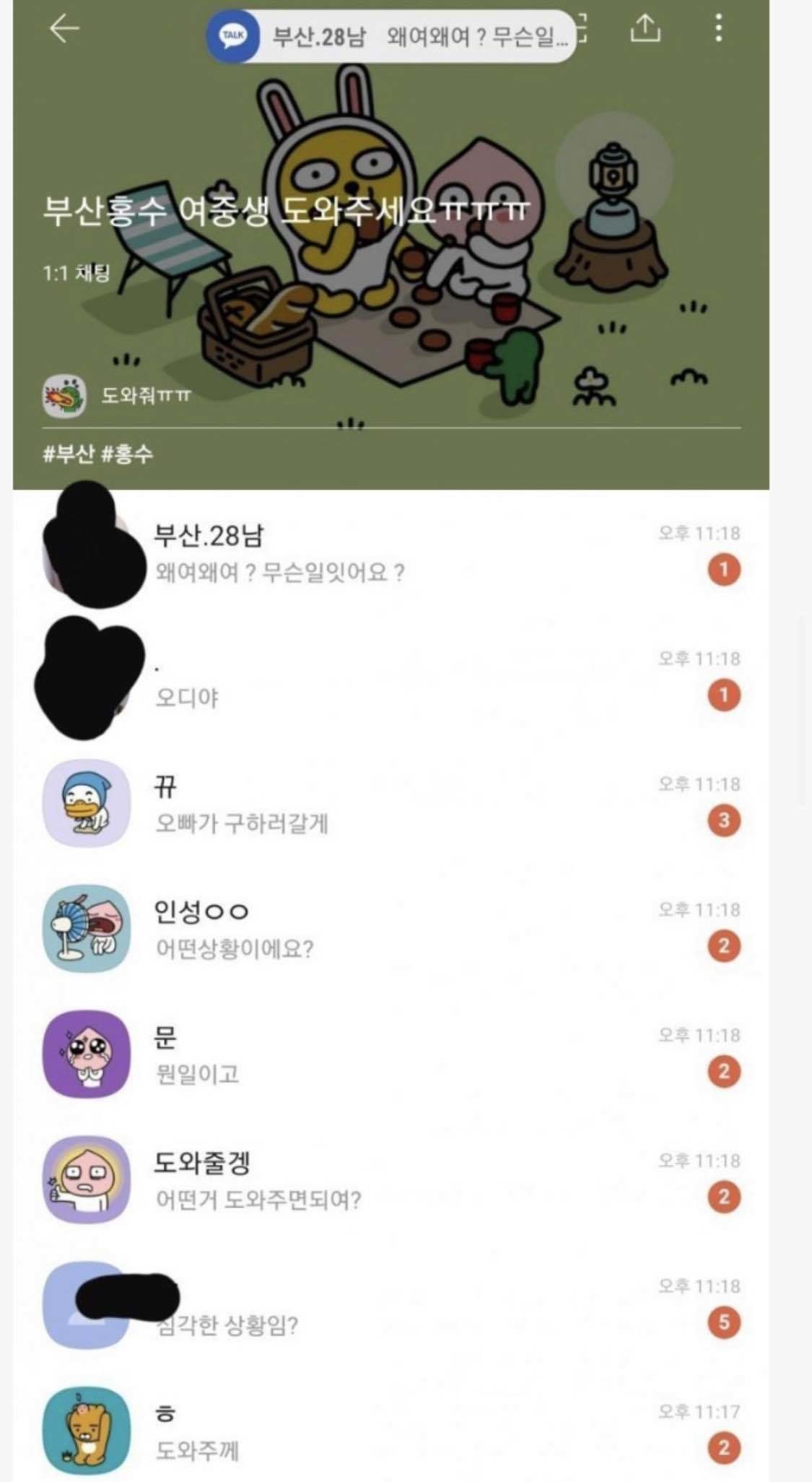The width and height of the screenshot is (812, 1482).
Task: Select the #홍수 hashtag
Action: coord(127,454)
